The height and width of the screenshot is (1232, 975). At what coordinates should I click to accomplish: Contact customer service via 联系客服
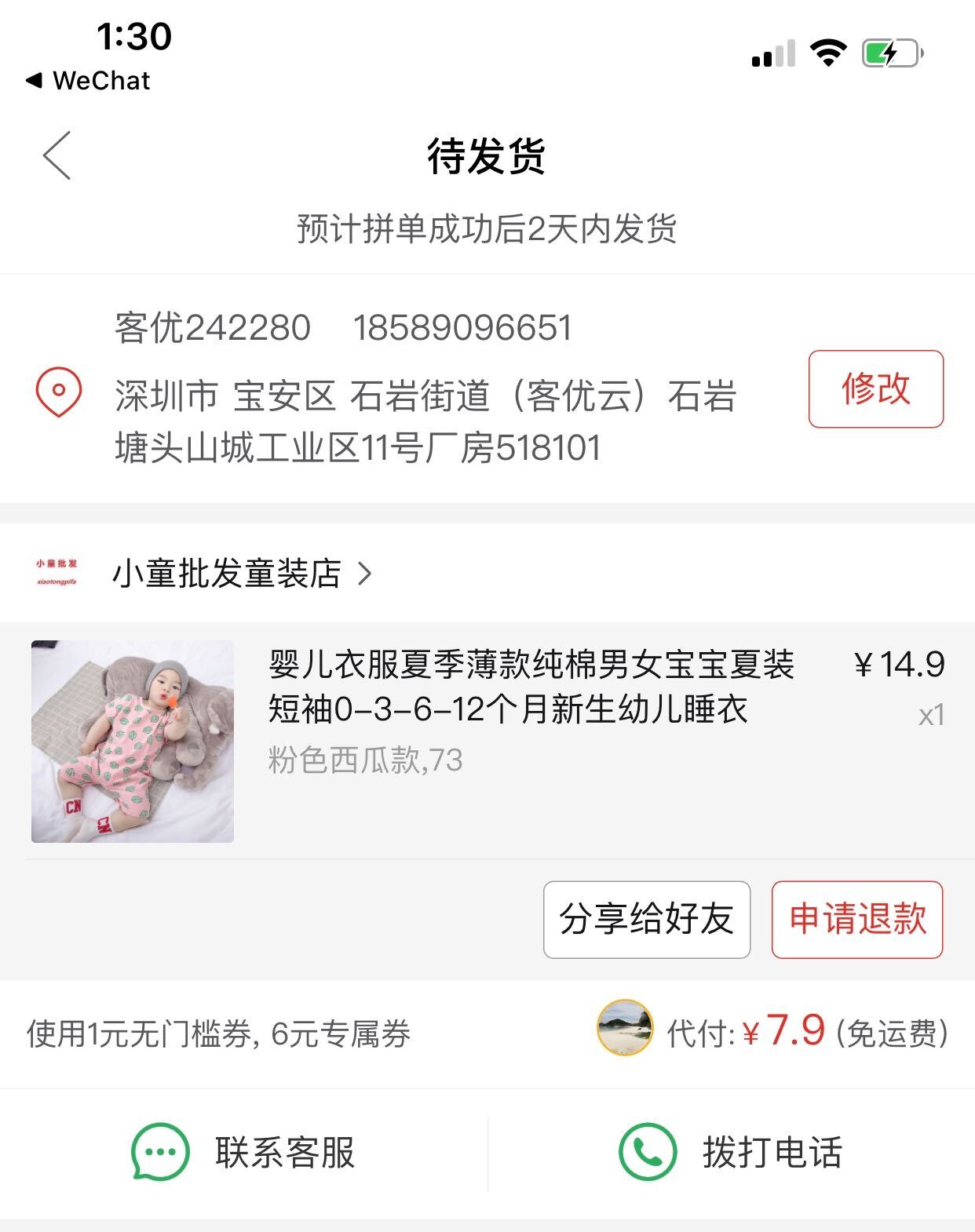click(x=244, y=1153)
